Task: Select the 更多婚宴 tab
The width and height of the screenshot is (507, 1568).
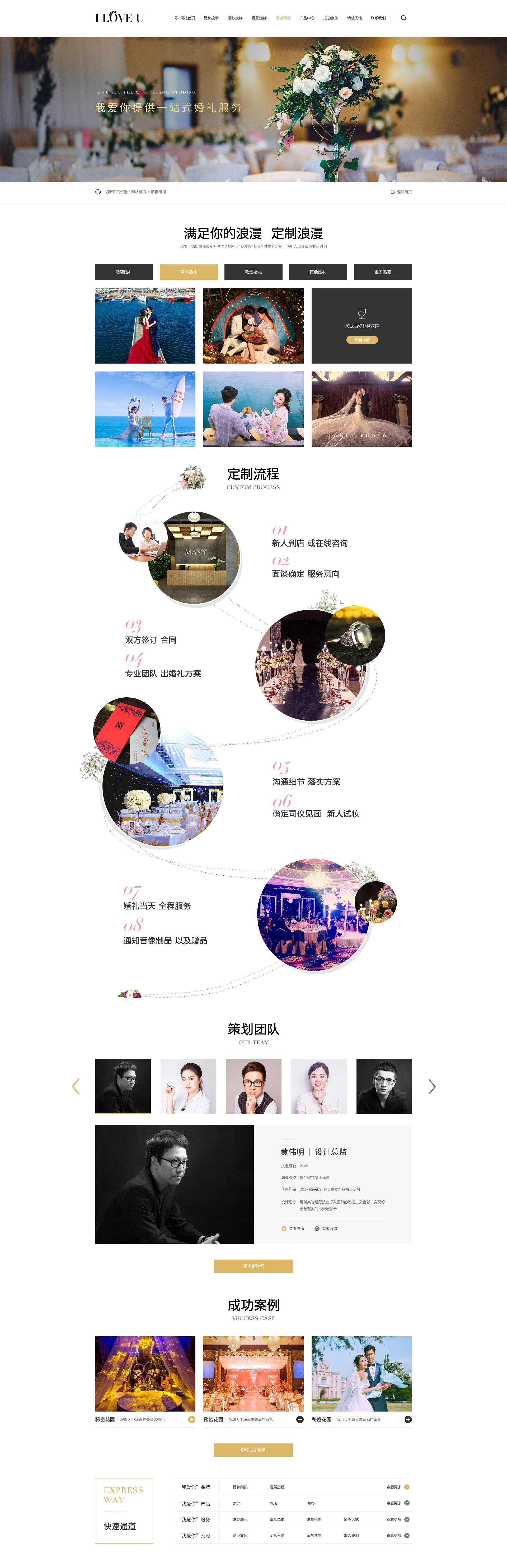Action: click(382, 272)
